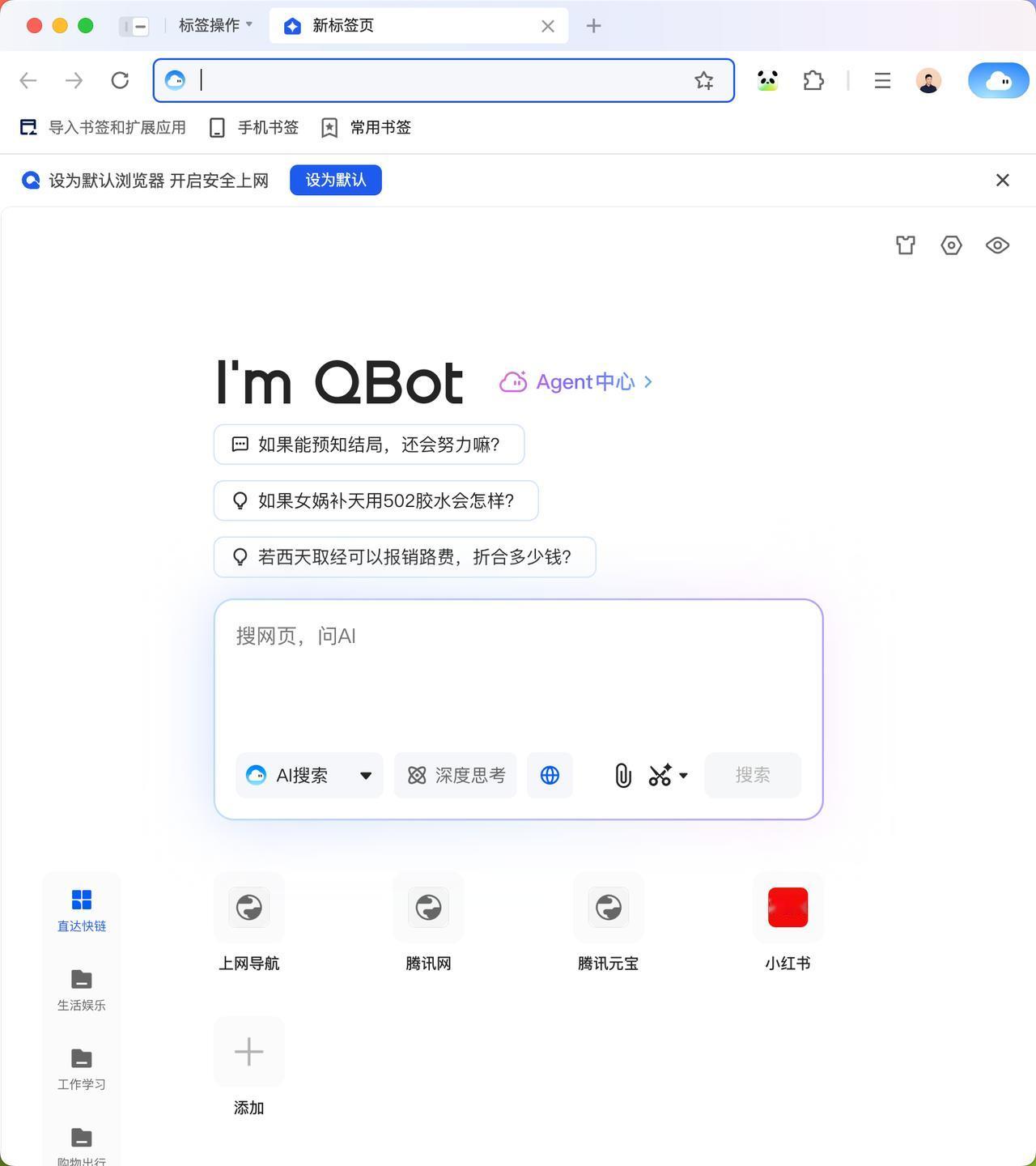
Task: Switch to the 生活娱乐 folder
Action: (81, 990)
